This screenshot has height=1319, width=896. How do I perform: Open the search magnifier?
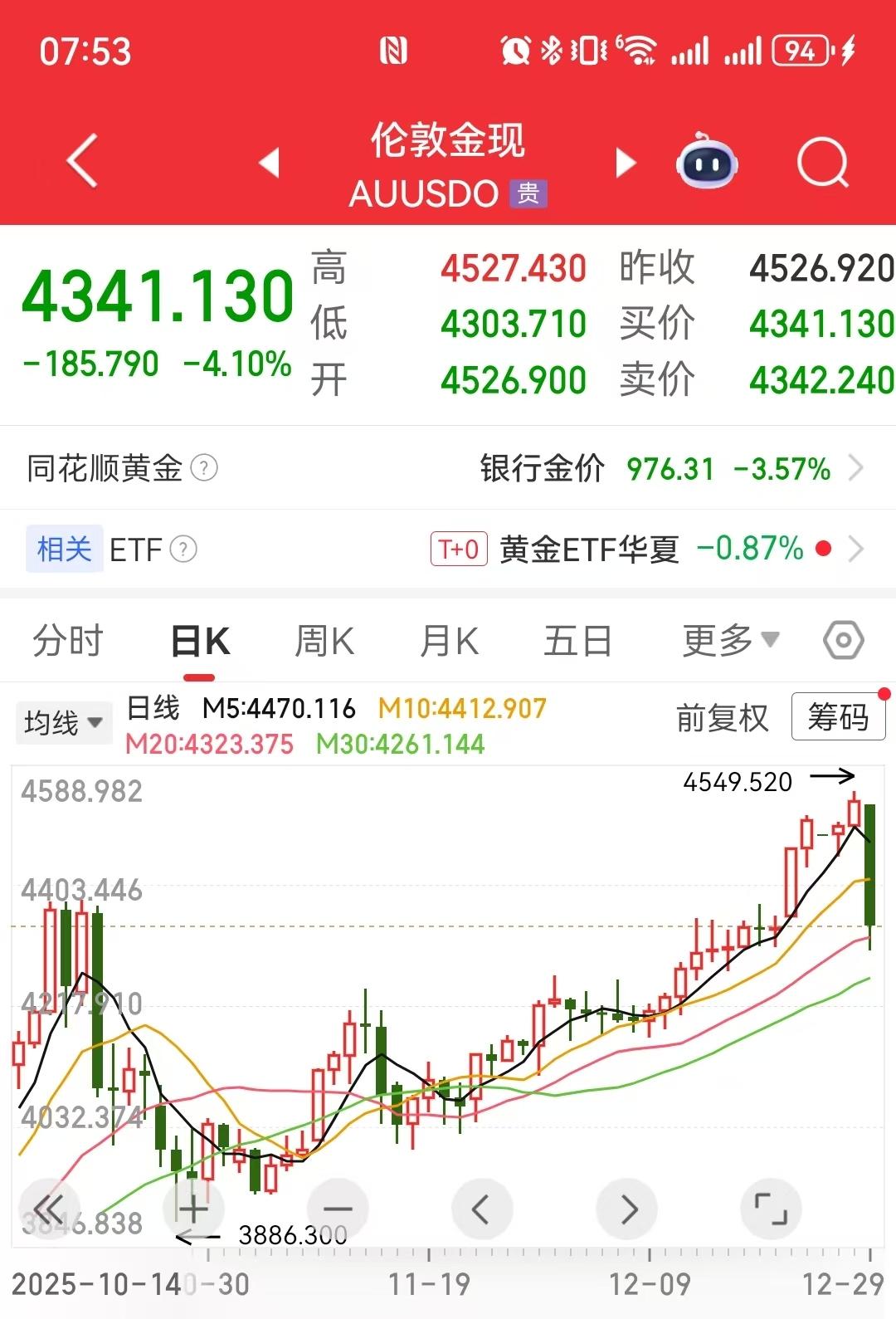822,163
